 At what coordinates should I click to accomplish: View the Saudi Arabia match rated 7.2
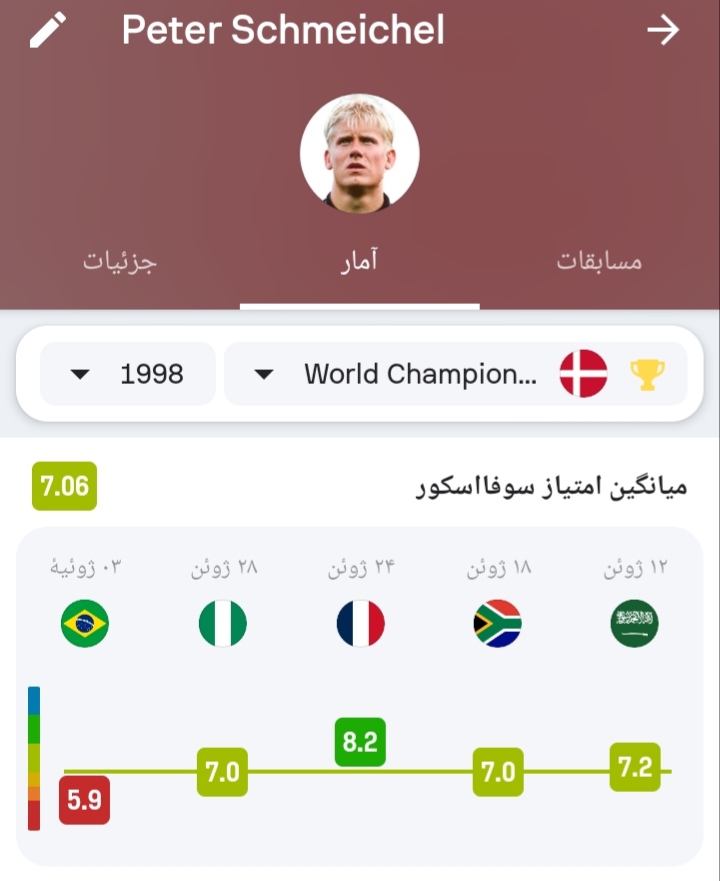635,768
